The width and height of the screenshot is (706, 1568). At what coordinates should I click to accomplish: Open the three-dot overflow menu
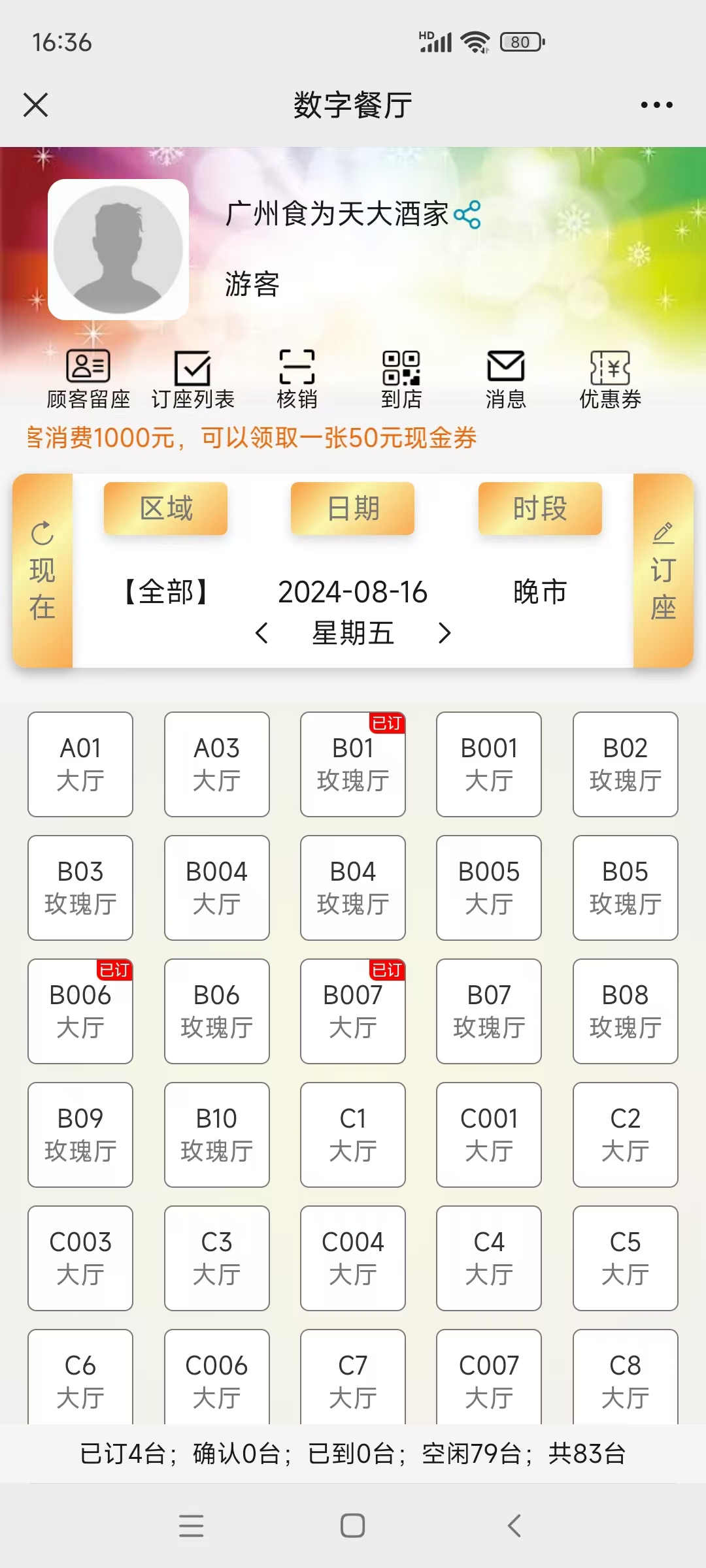pyautogui.click(x=656, y=105)
